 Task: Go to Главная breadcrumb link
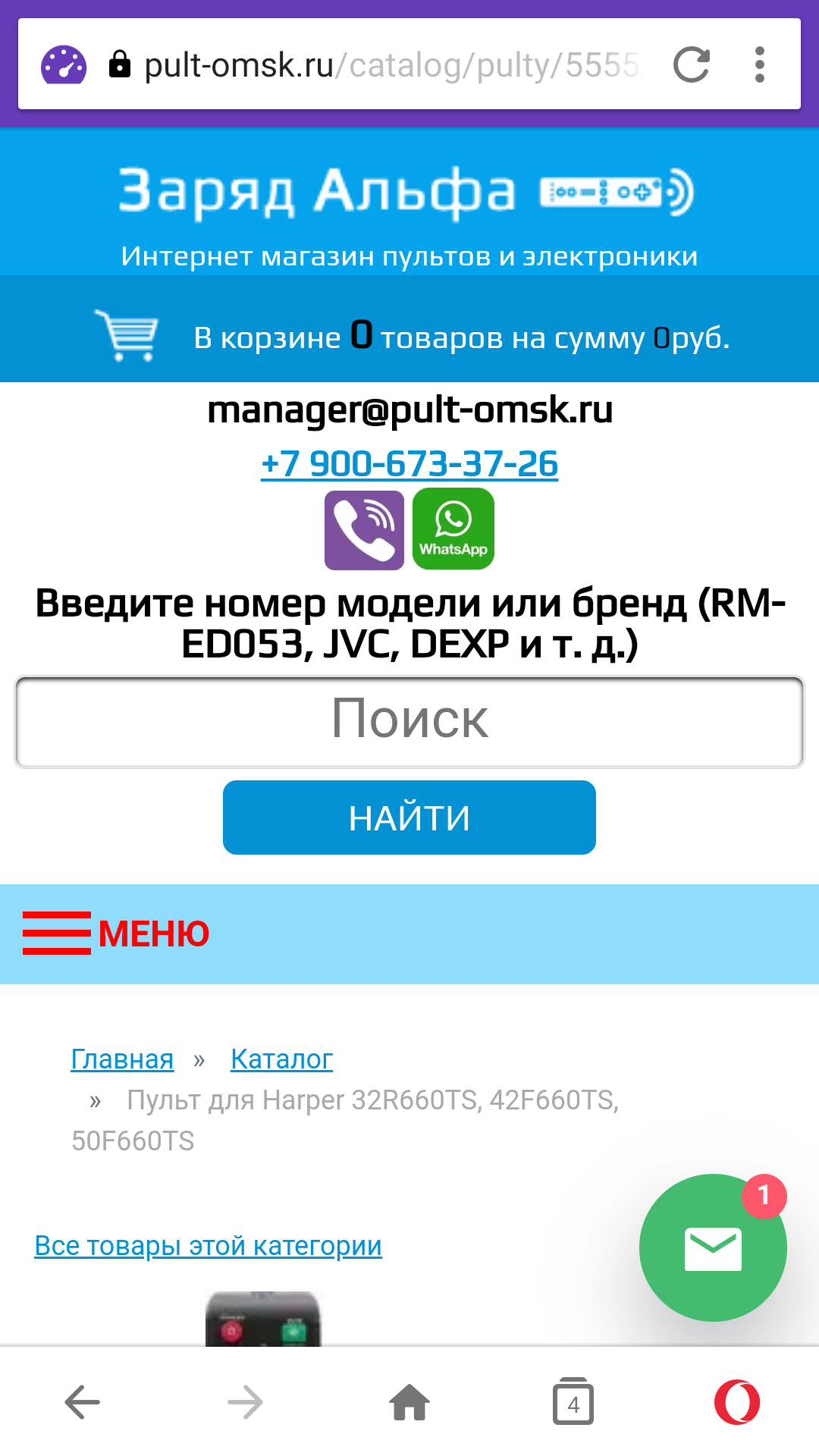122,1059
